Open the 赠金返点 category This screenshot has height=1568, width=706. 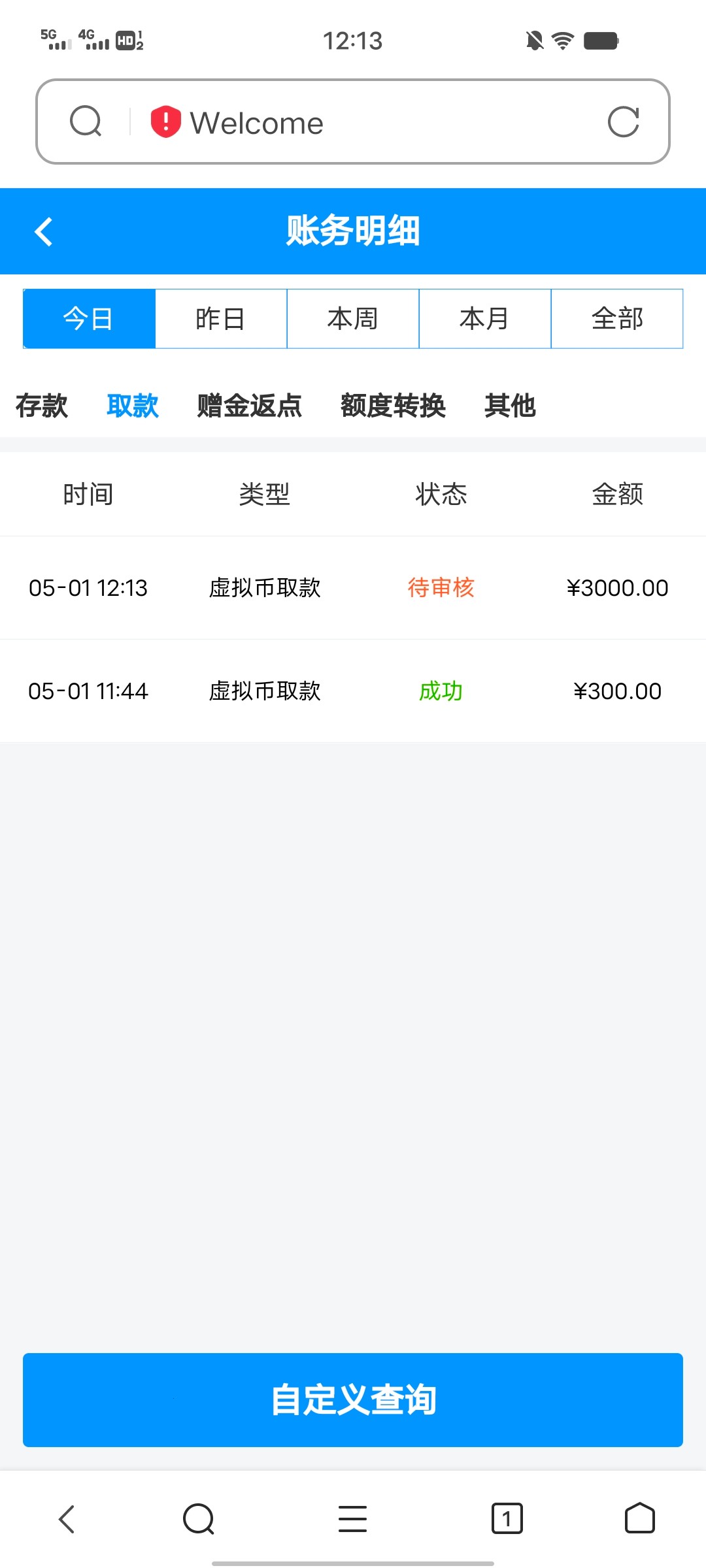coord(249,406)
